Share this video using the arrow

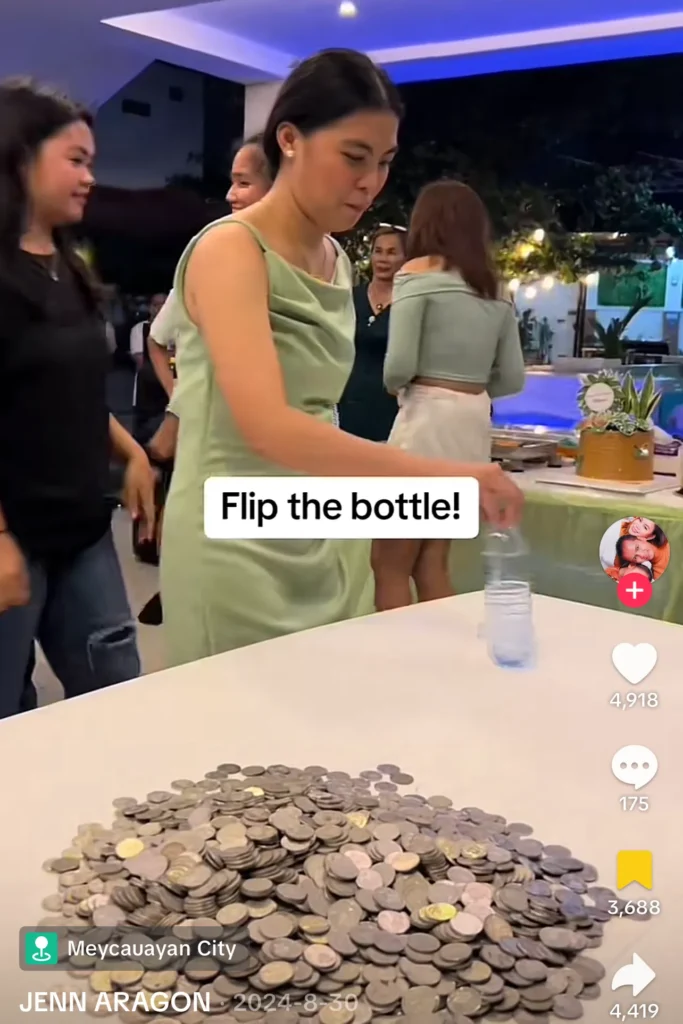tap(634, 974)
